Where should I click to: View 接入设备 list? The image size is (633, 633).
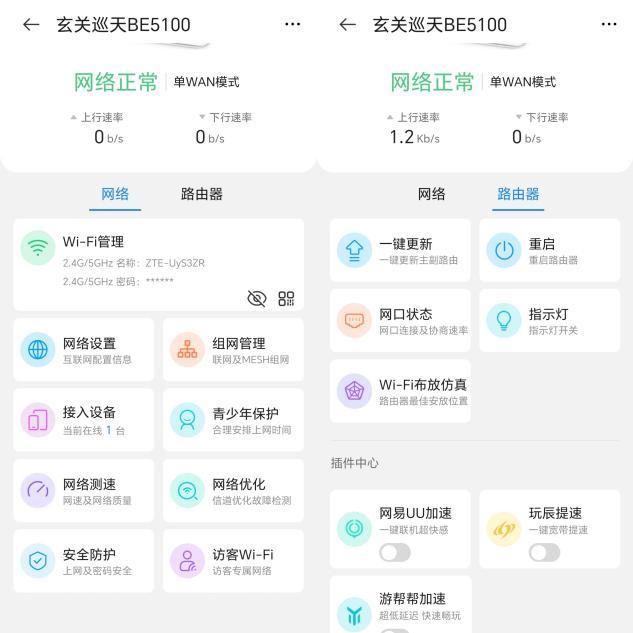pos(84,420)
